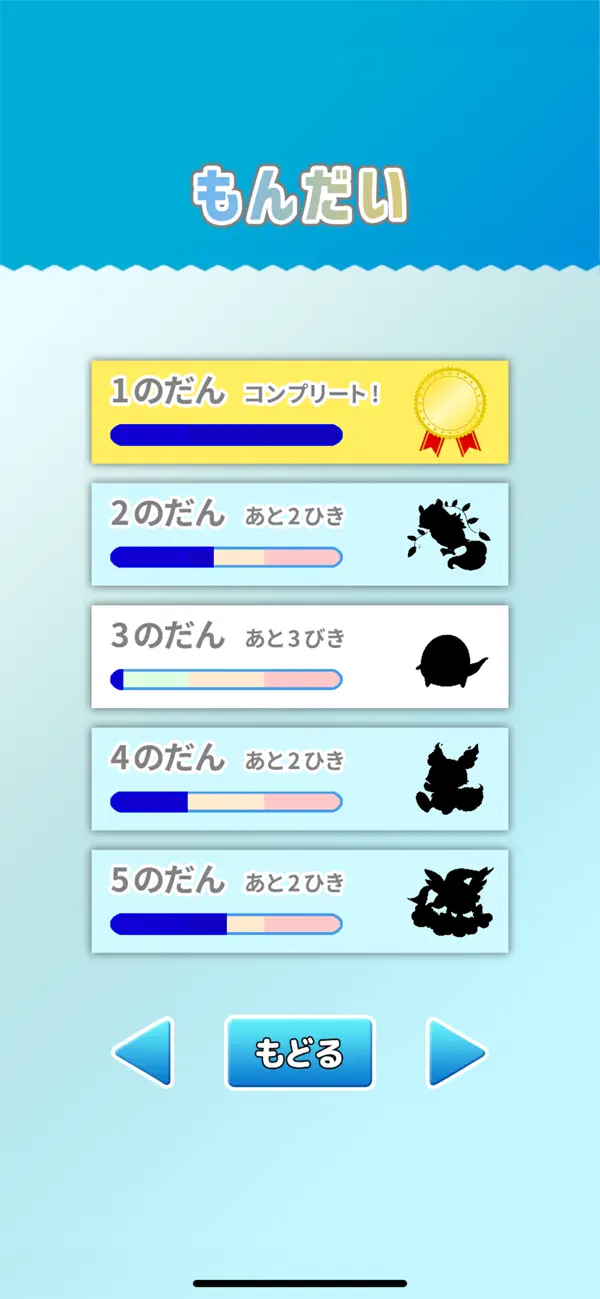Select the 2のだん stage

[x=299, y=534]
